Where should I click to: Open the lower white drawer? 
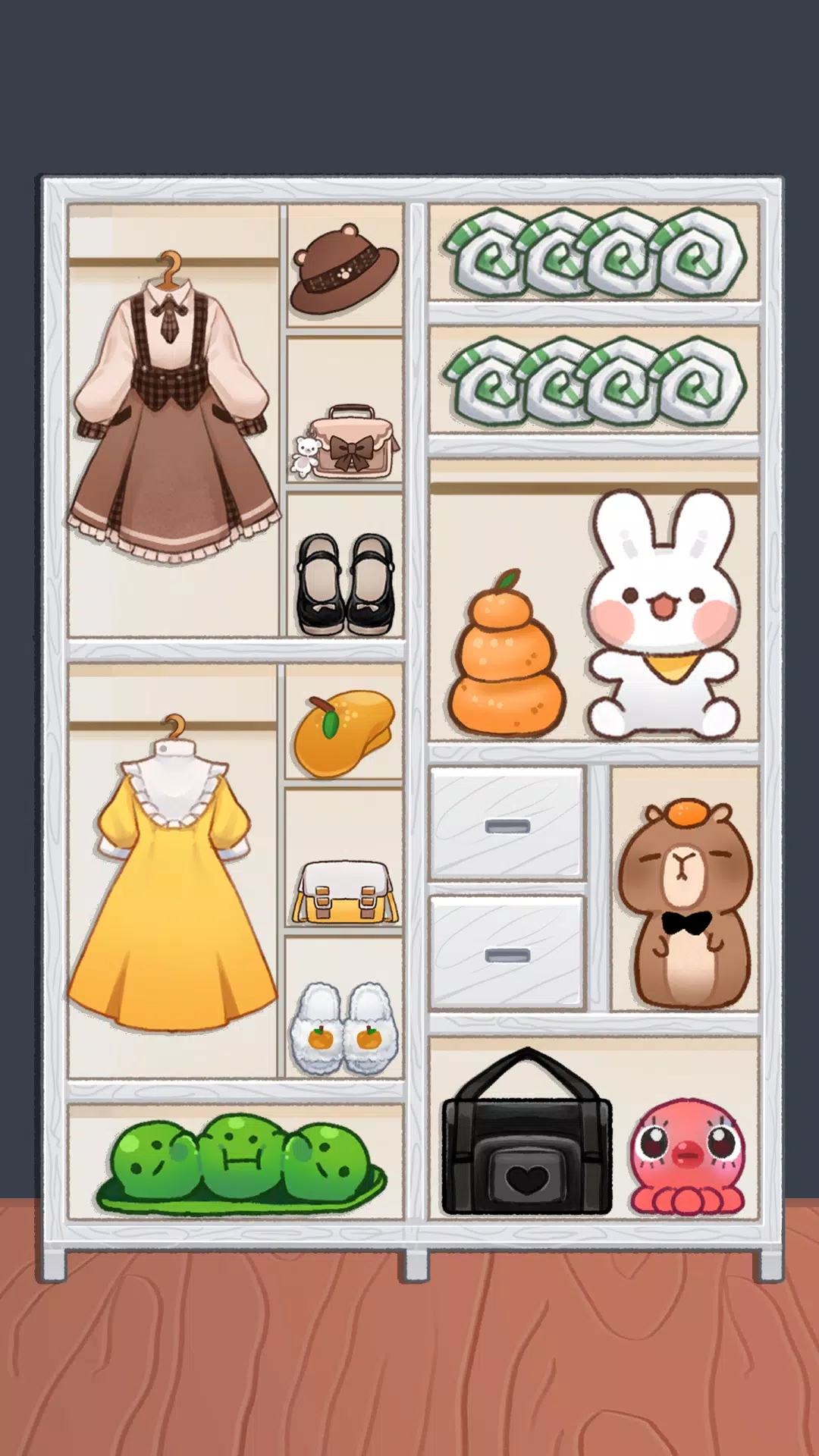click(x=507, y=952)
